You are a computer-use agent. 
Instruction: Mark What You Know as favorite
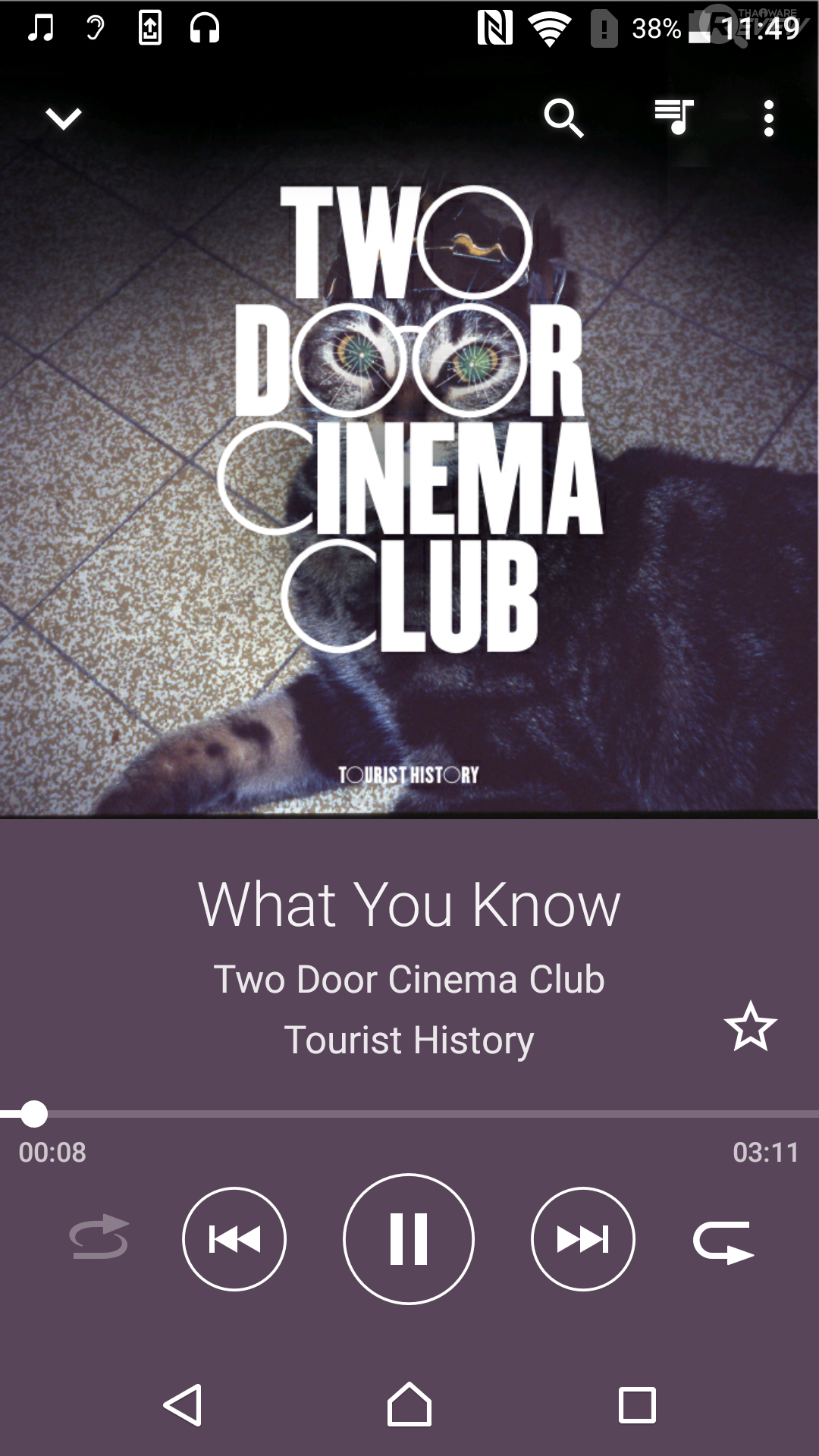[750, 1028]
